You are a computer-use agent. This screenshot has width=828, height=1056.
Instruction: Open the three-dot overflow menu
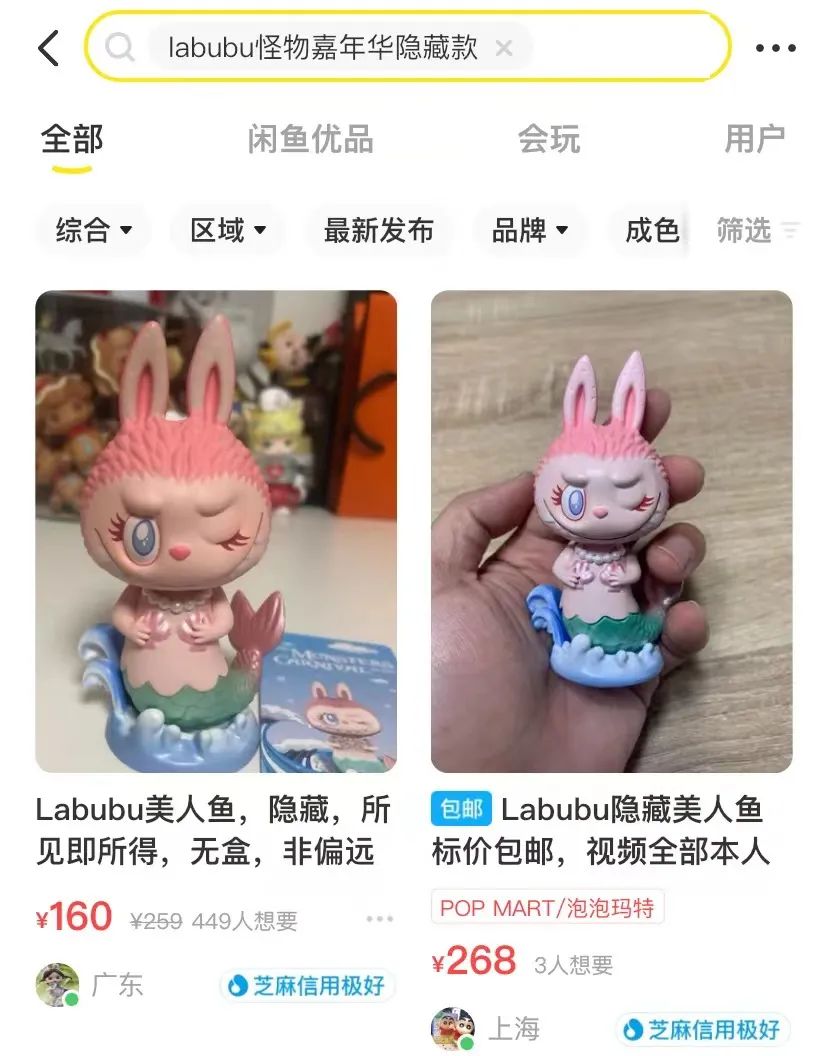pyautogui.click(x=774, y=47)
